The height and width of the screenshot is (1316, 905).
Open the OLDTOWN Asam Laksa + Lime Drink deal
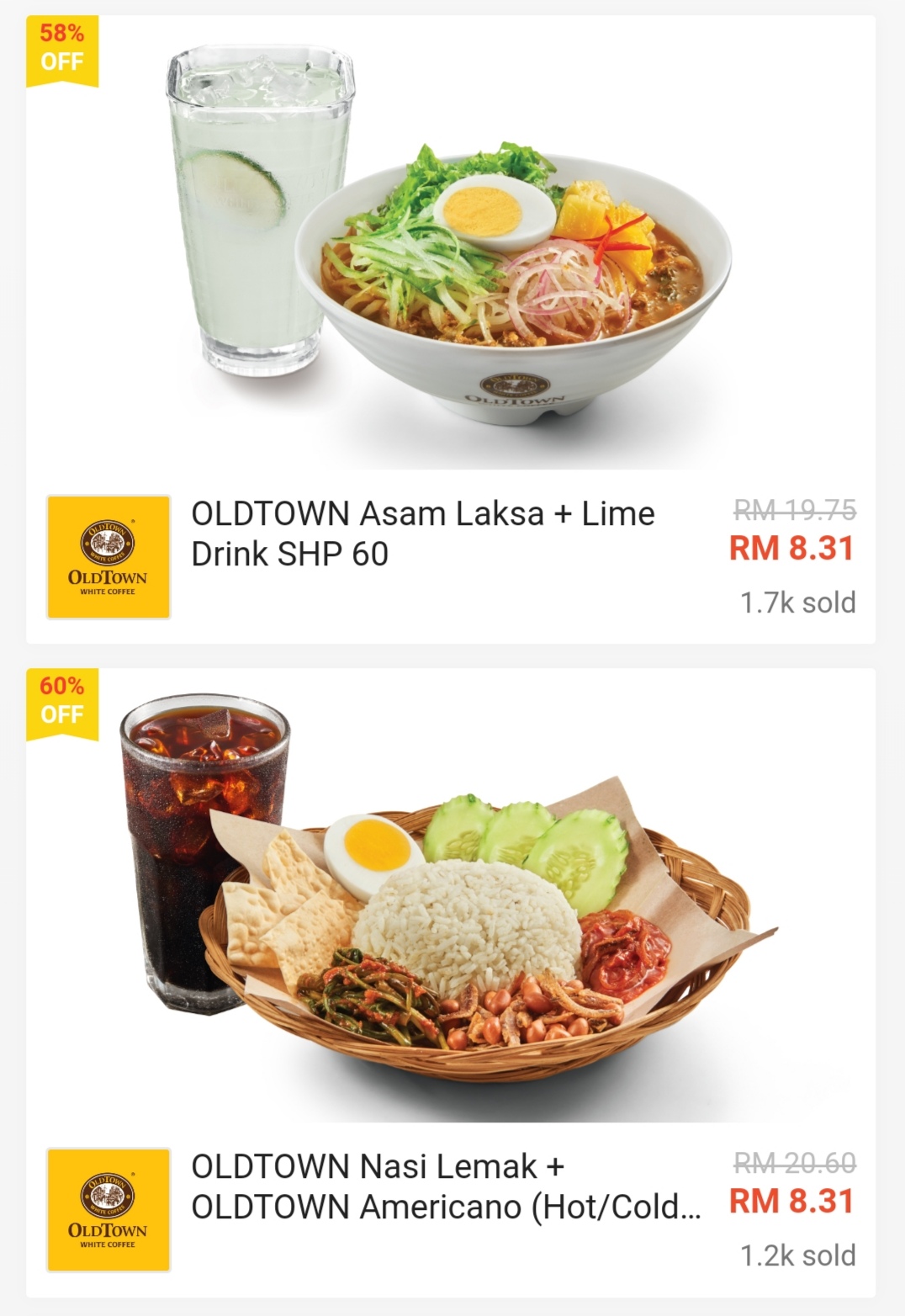click(x=422, y=533)
